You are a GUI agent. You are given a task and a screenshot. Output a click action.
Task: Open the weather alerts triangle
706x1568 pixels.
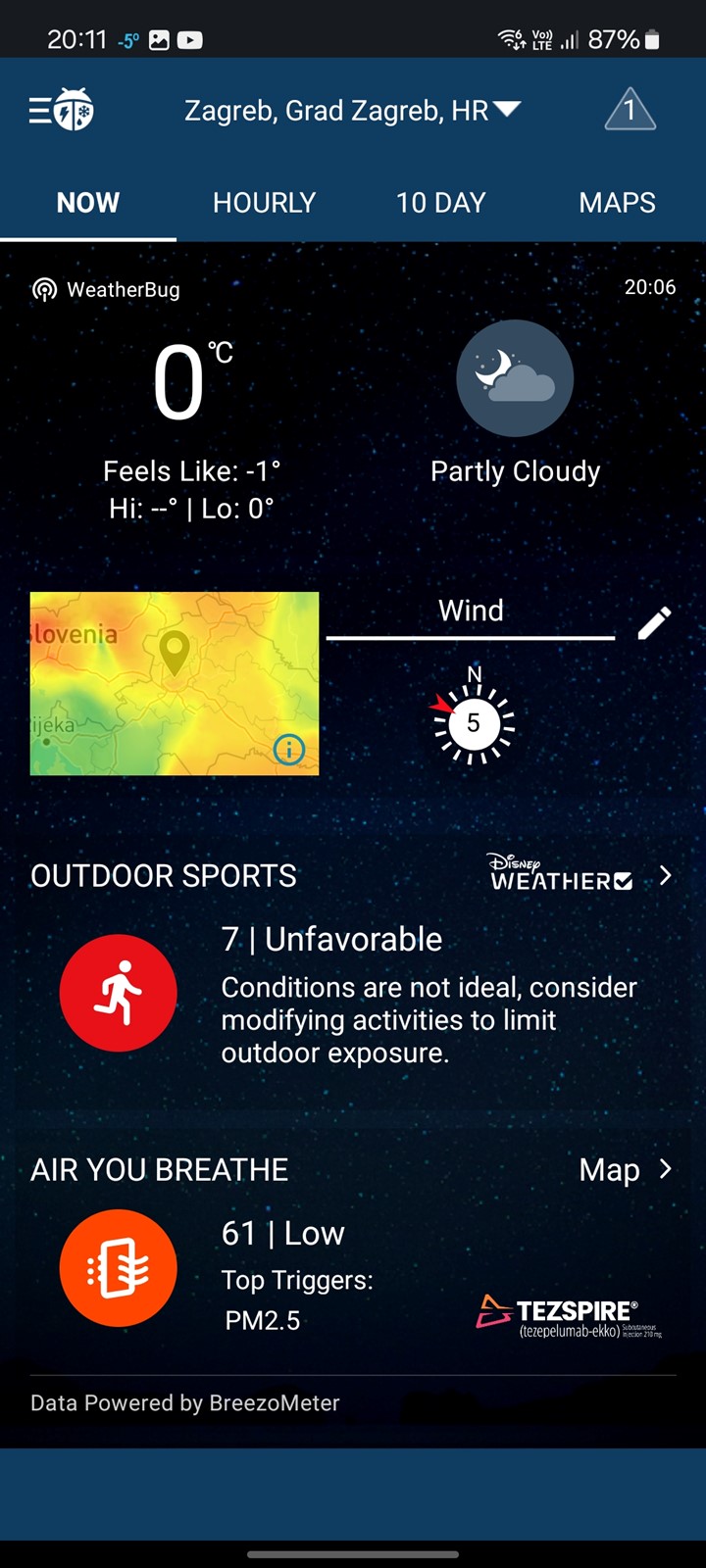[630, 110]
